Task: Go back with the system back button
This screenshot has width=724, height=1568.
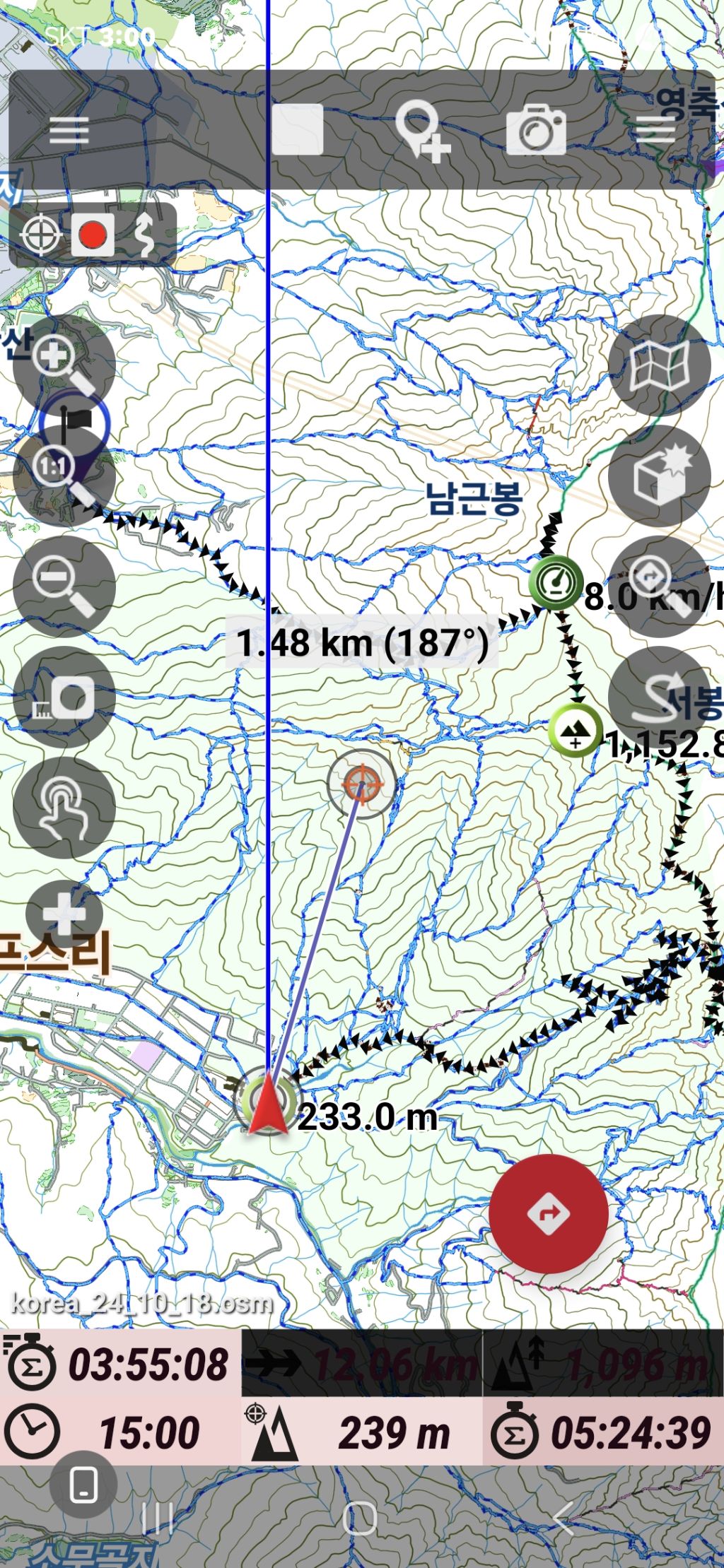Action: tap(564, 1518)
